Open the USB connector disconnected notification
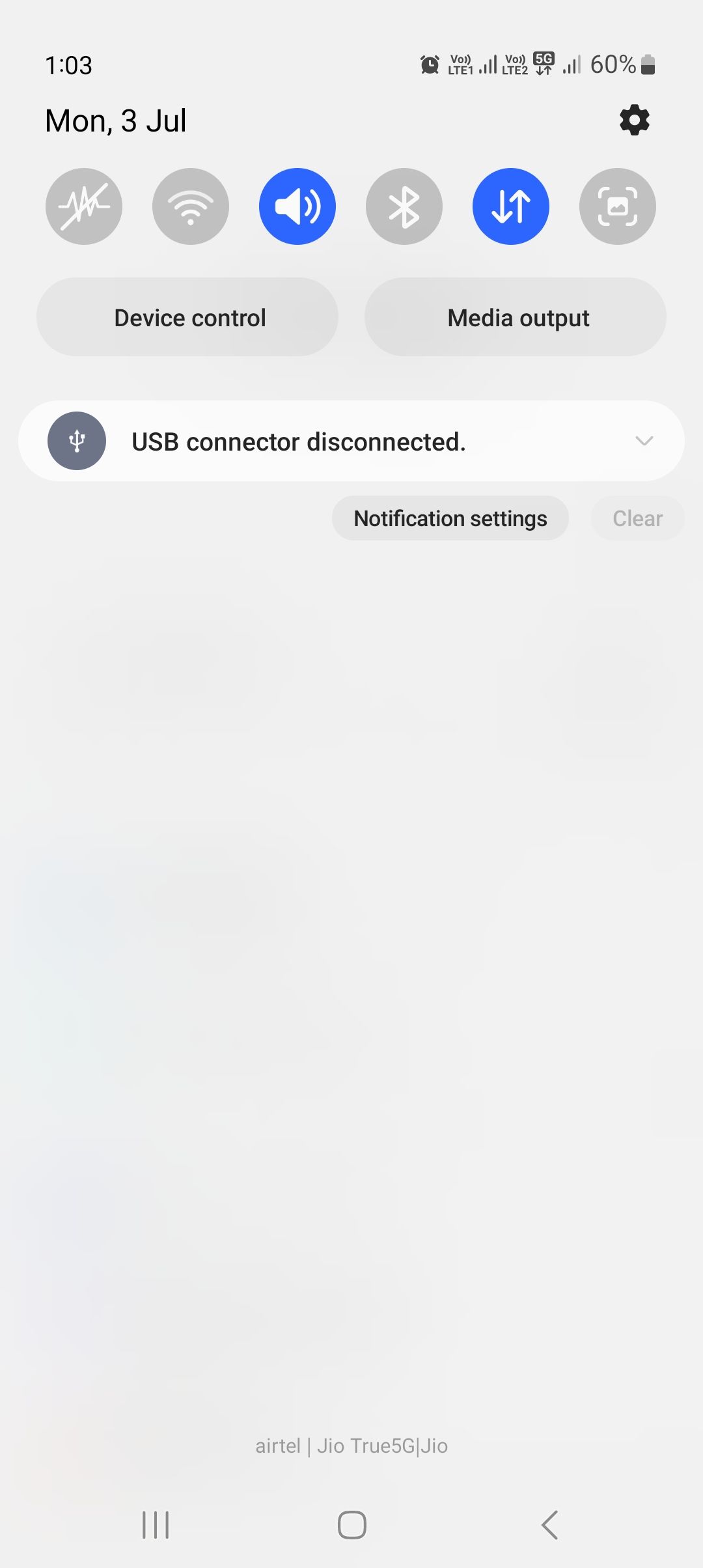The image size is (703, 1568). [x=298, y=441]
